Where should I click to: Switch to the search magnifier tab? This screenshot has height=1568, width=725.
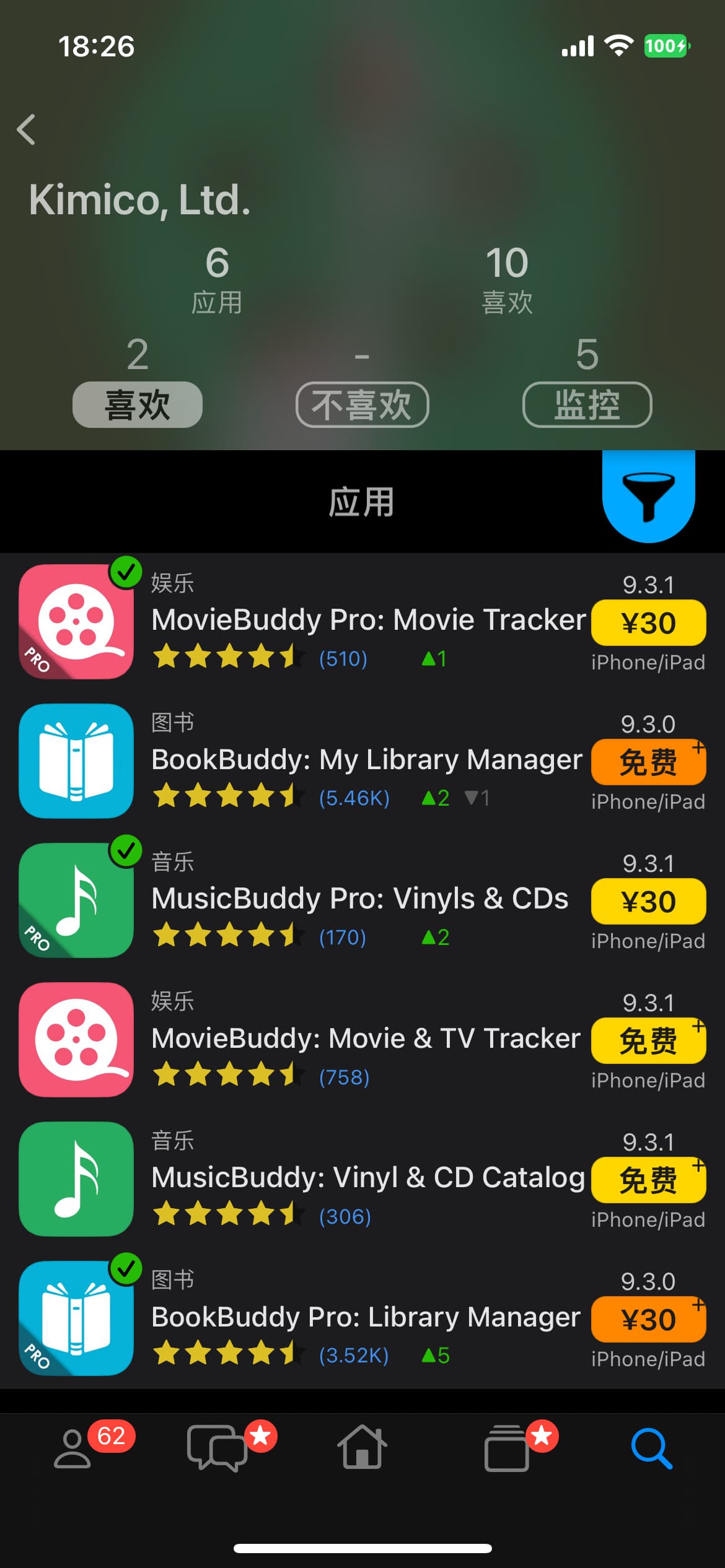click(651, 1449)
